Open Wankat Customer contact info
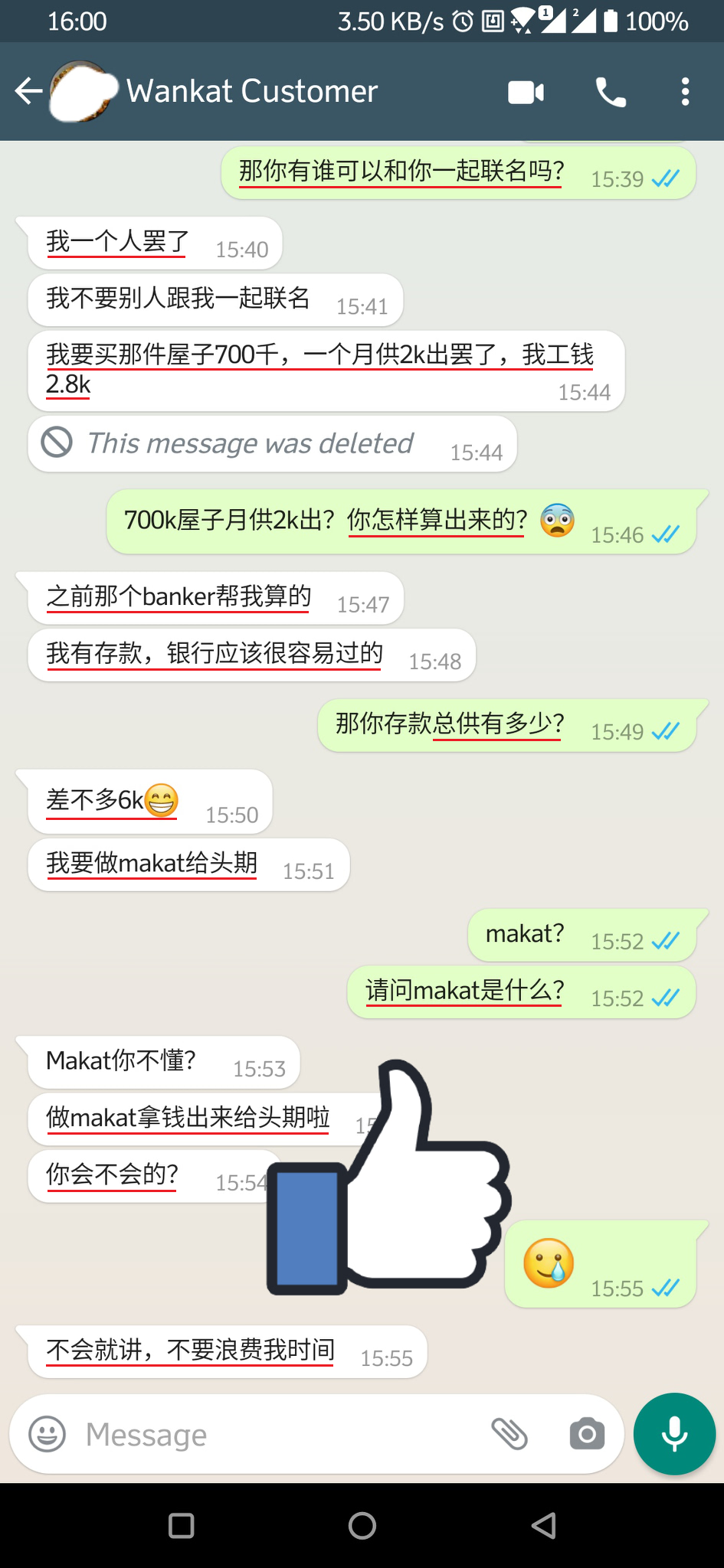This screenshot has height=1568, width=724. click(253, 92)
